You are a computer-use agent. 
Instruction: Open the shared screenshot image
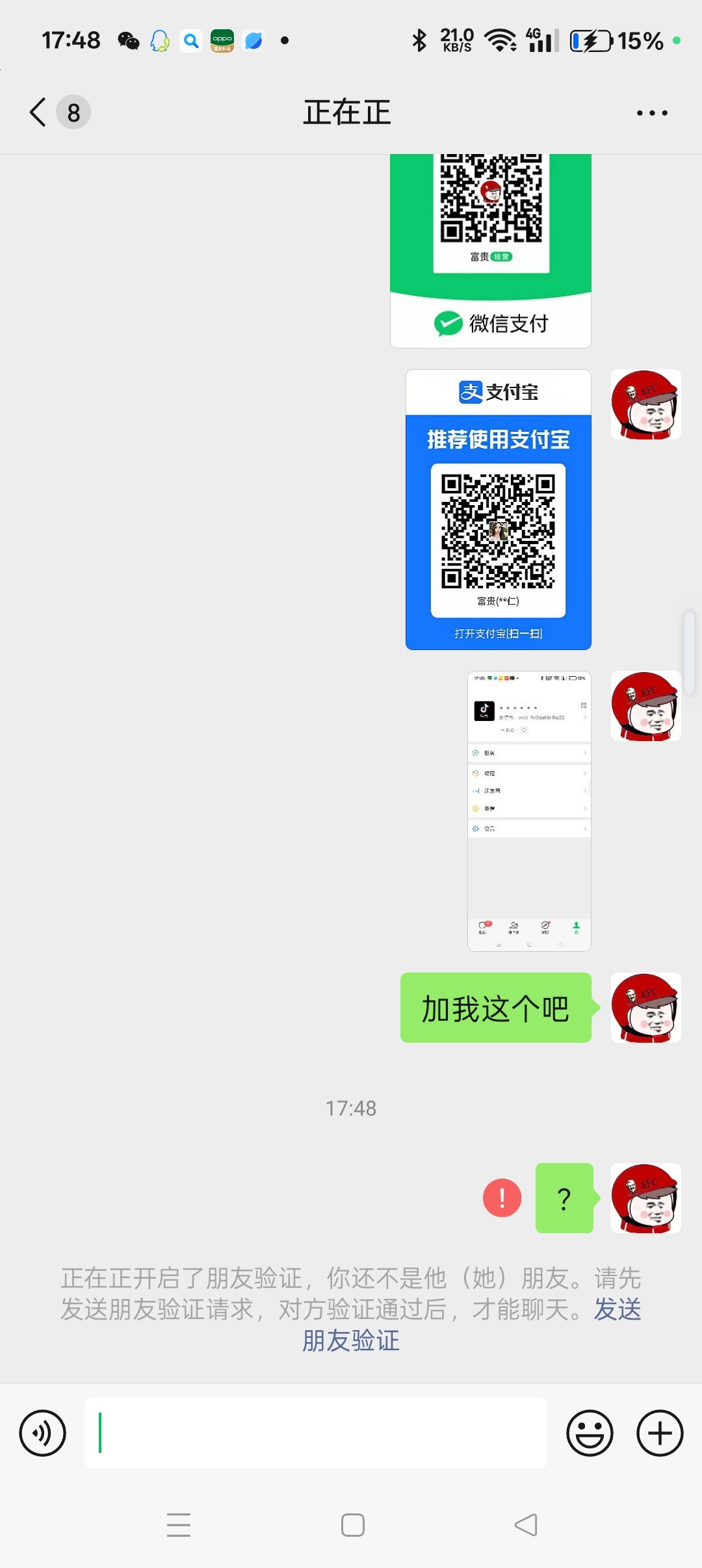[x=529, y=811]
